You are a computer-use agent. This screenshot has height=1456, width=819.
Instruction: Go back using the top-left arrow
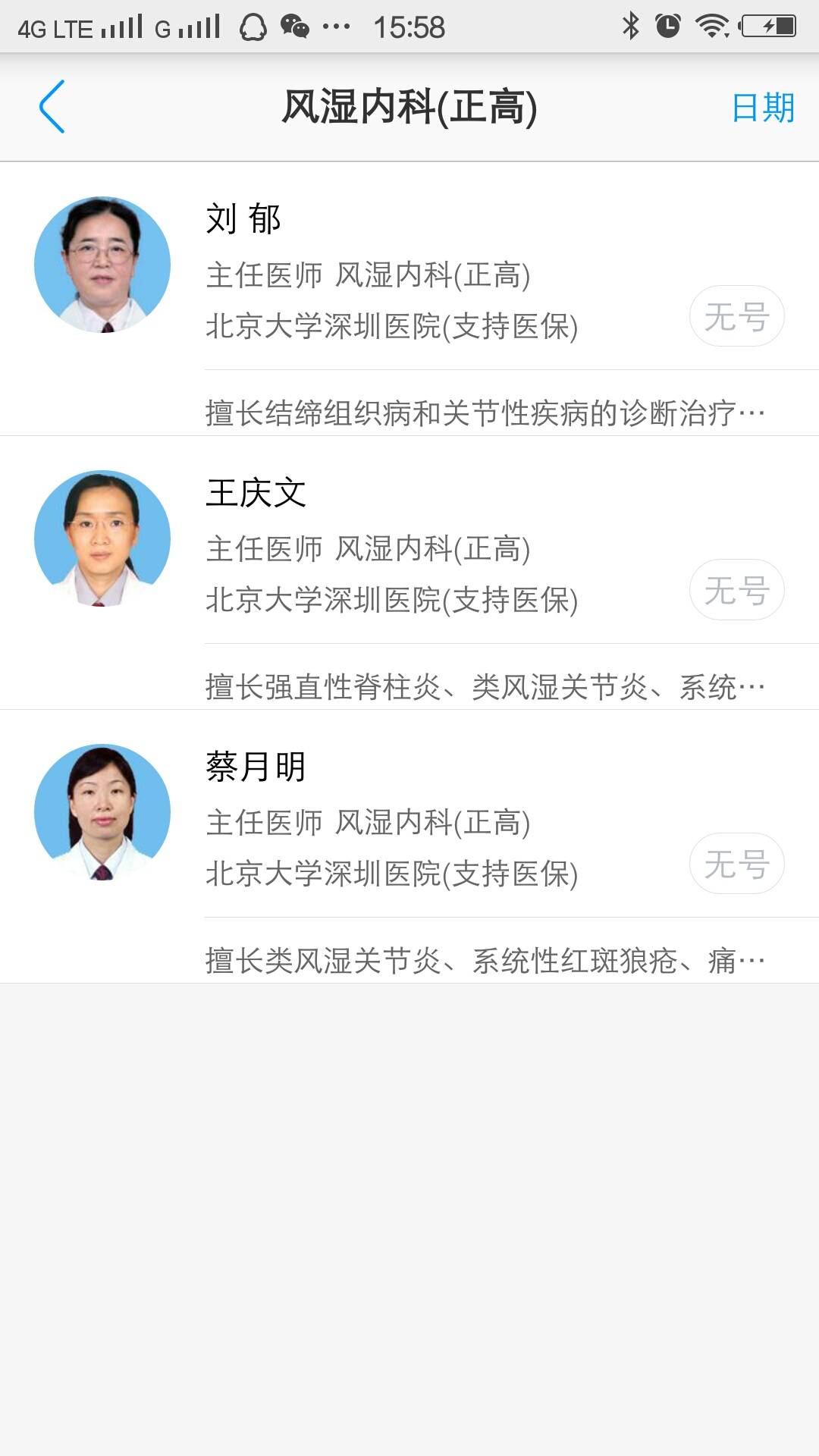click(52, 107)
